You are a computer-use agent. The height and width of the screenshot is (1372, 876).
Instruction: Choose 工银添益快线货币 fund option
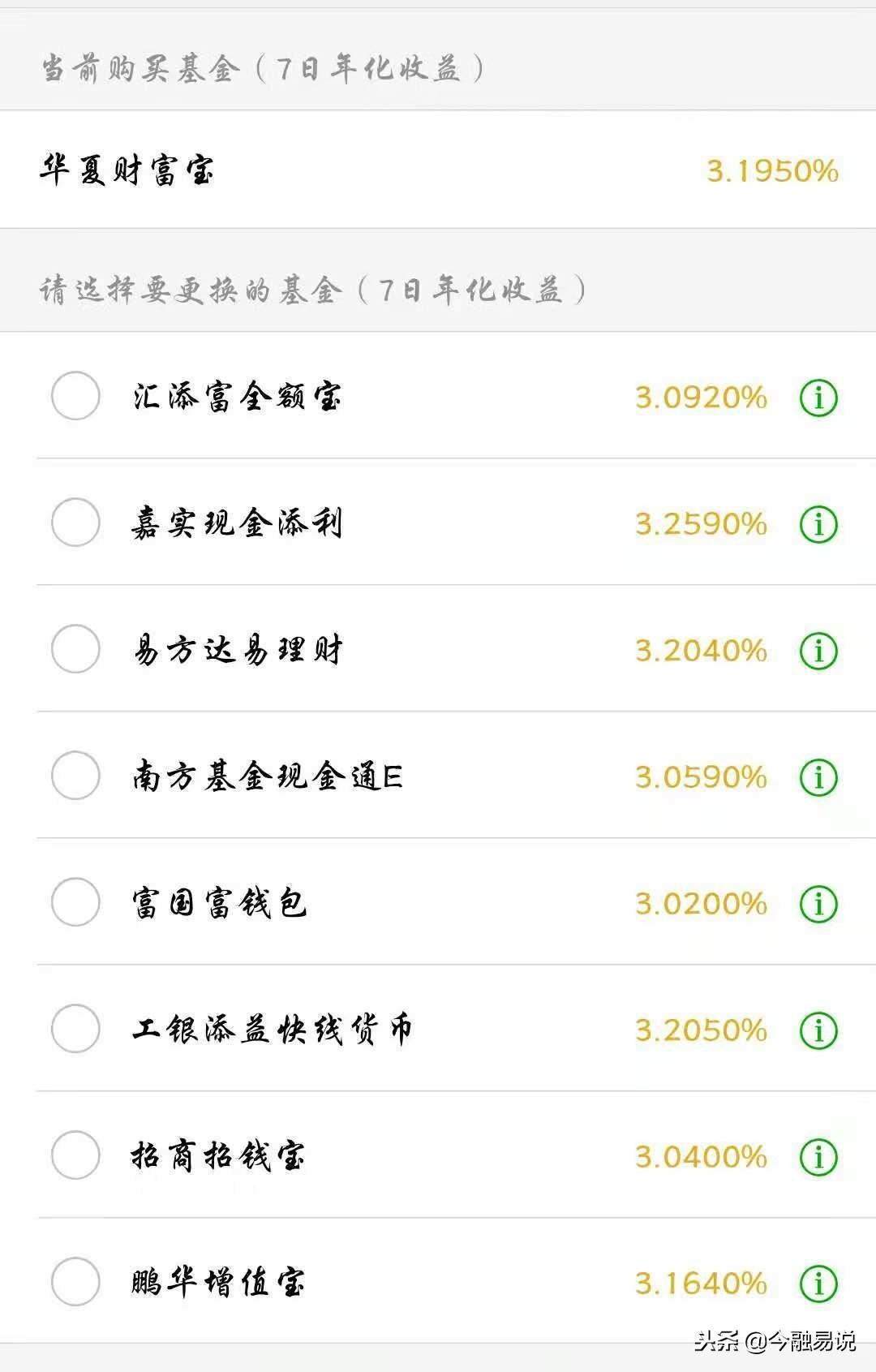75,1029
